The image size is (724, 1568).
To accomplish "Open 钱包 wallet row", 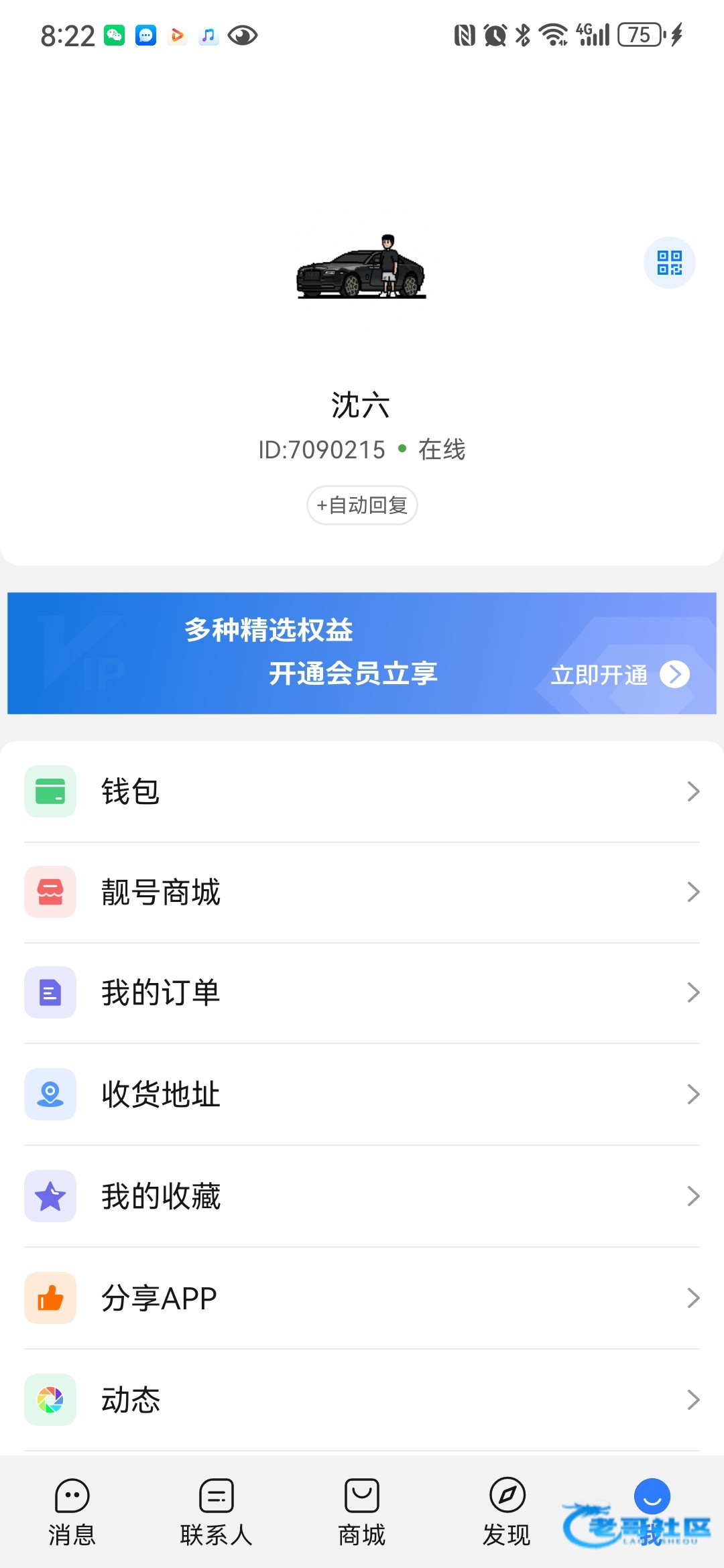I will click(x=362, y=791).
